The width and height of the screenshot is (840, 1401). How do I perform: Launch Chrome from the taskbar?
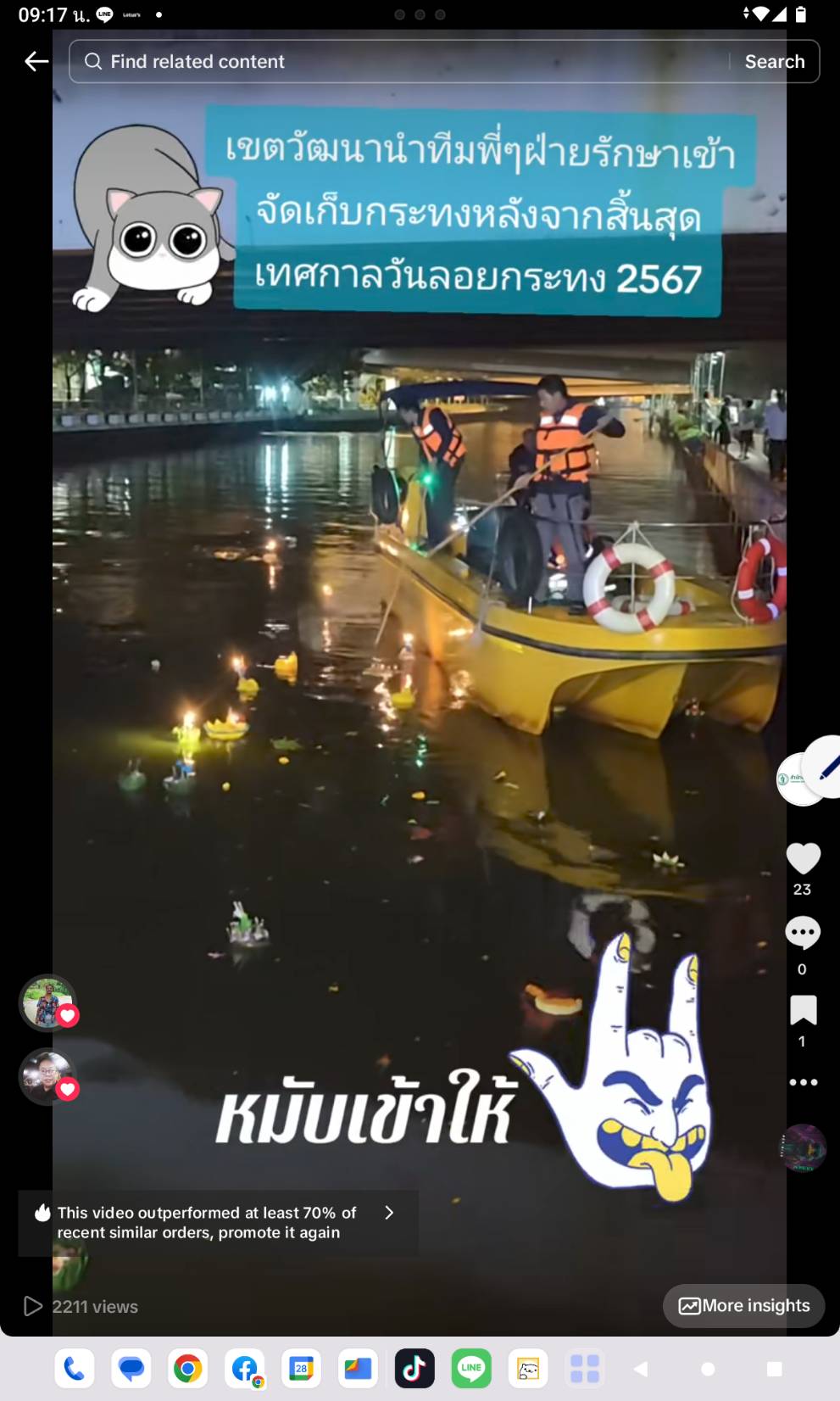(x=188, y=1369)
